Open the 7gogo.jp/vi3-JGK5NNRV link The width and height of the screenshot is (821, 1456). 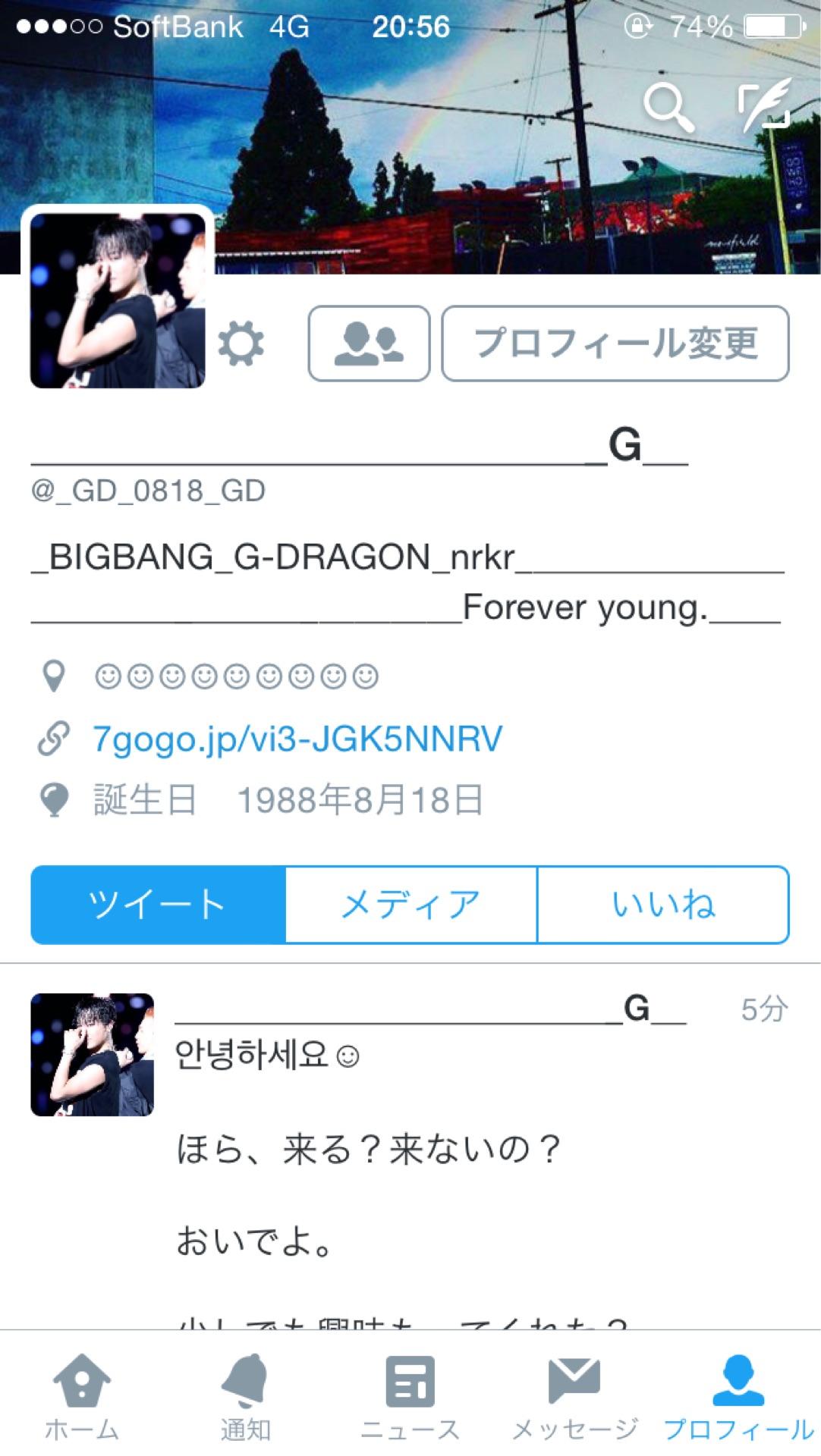click(x=297, y=739)
